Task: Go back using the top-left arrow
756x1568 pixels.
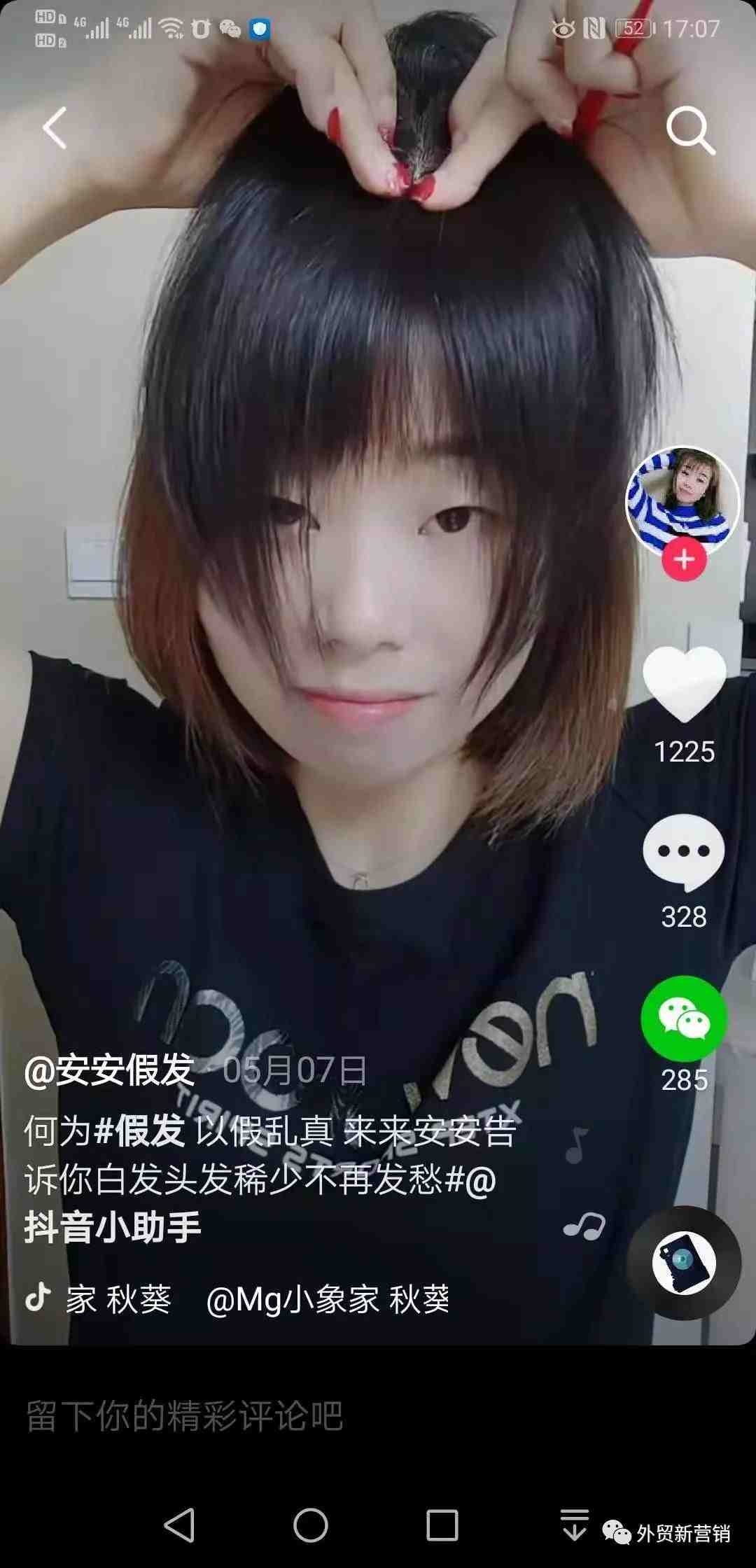Action: 55,127
